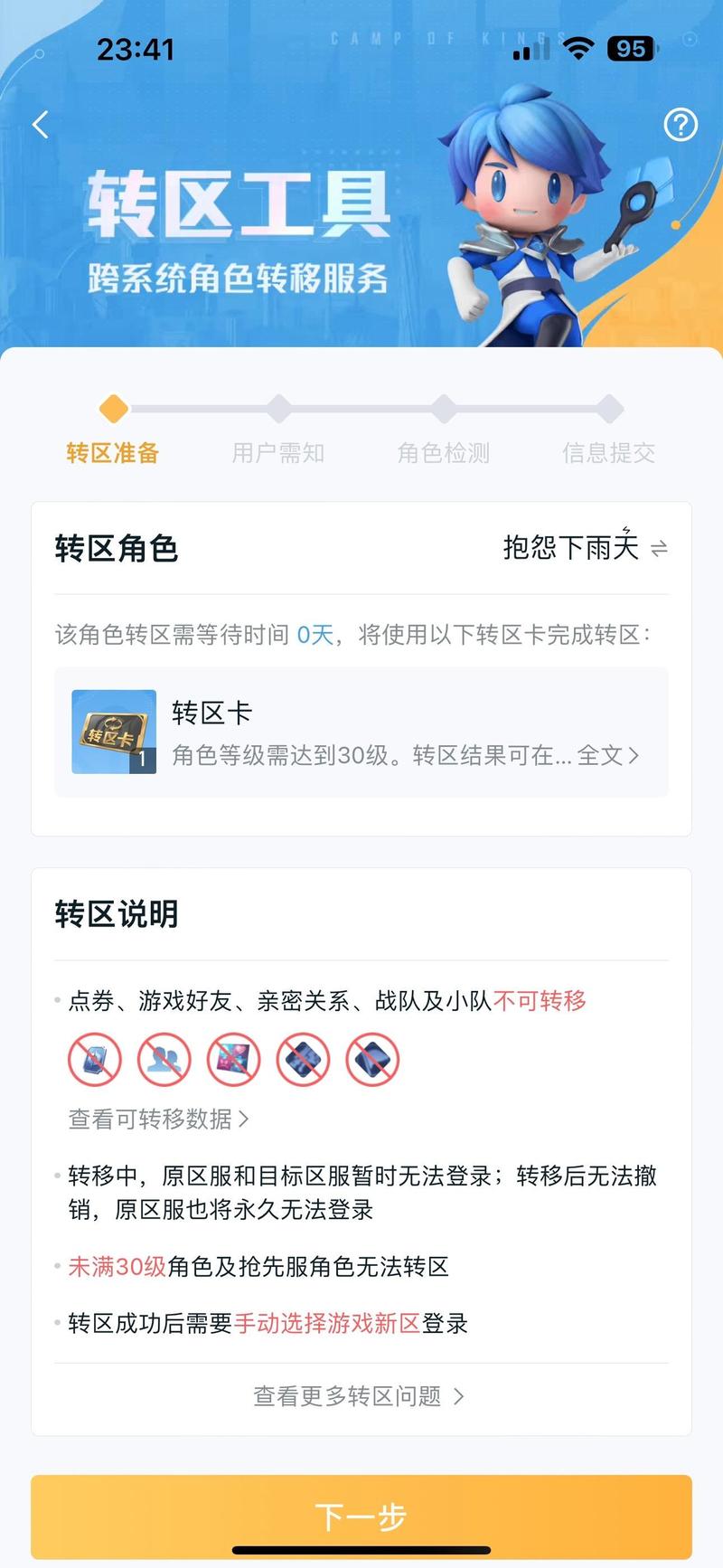
Task: Open 查看可转移数据 via its chevron
Action: click(x=246, y=1119)
